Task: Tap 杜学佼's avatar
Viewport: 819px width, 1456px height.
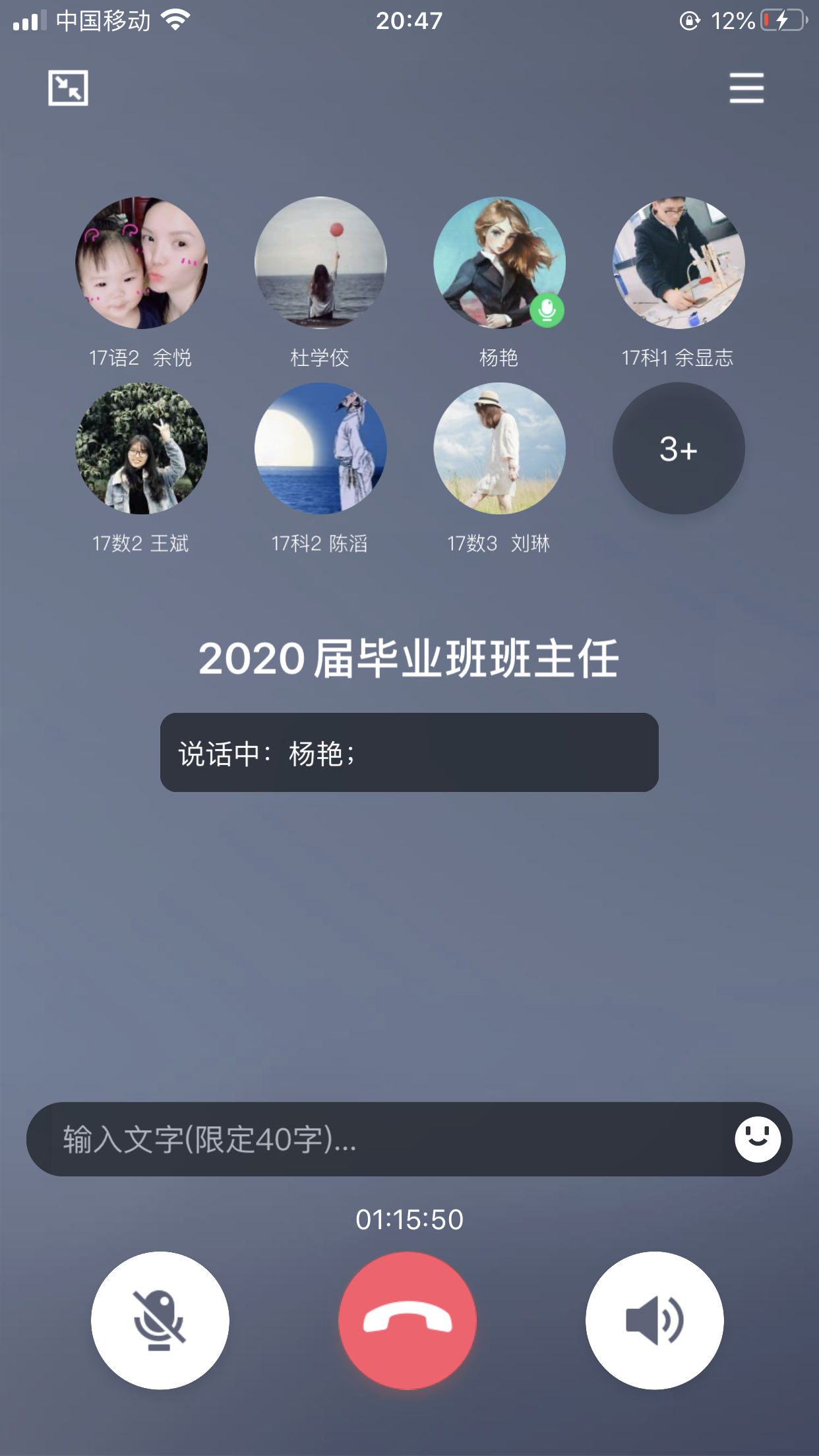Action: [x=320, y=262]
